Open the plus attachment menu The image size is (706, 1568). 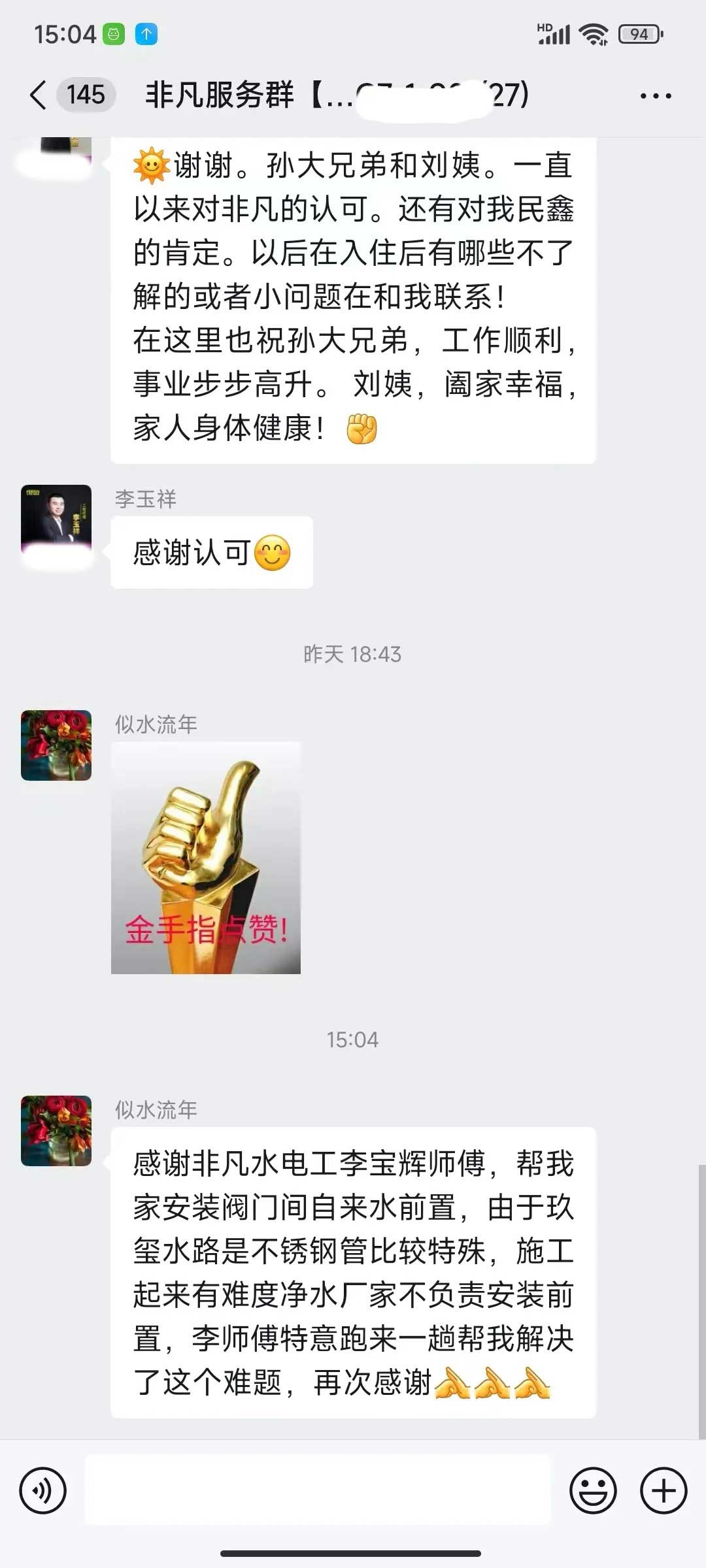(x=663, y=1490)
